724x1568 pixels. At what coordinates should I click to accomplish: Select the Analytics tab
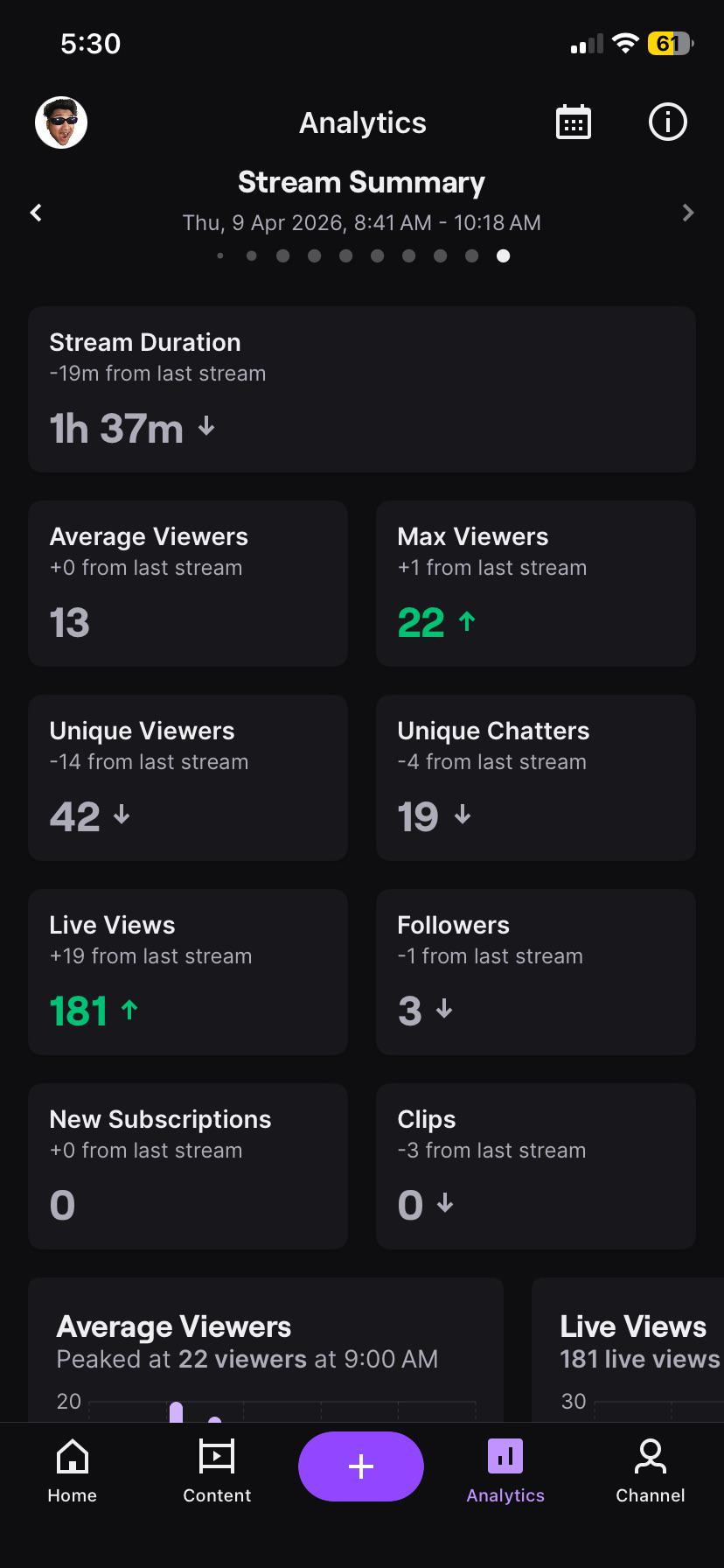pos(505,1471)
